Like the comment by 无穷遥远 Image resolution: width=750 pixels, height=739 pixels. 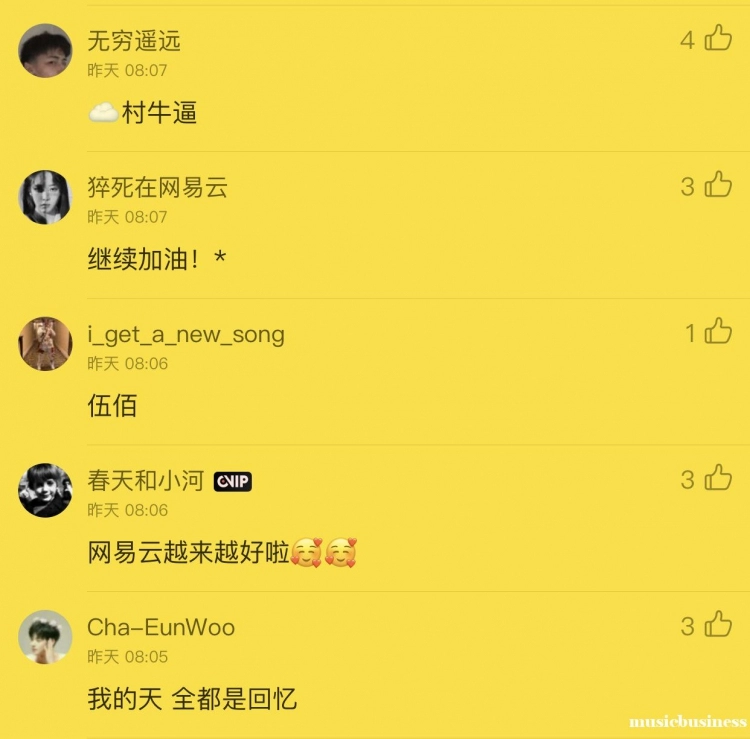pos(718,39)
